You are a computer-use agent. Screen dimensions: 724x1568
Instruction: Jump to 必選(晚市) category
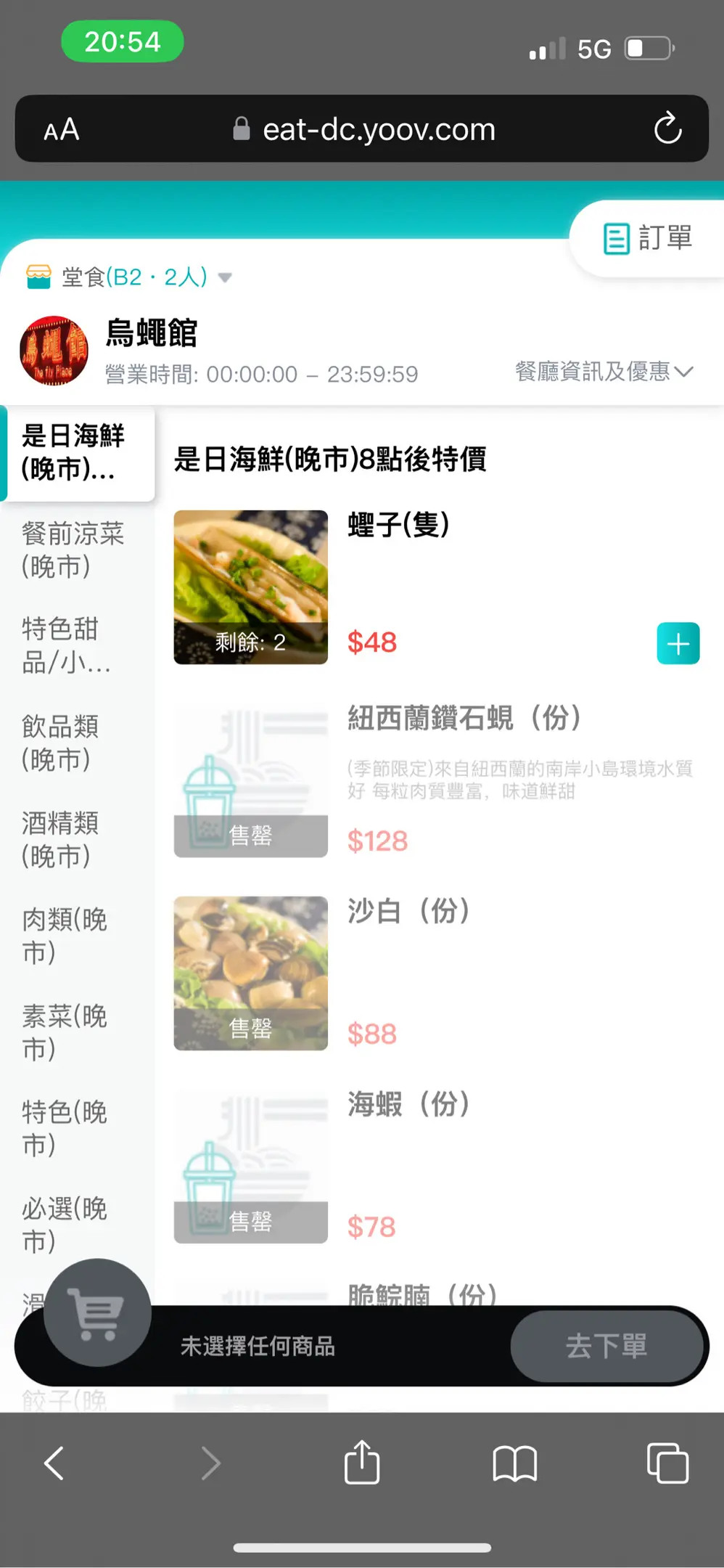(x=65, y=1225)
